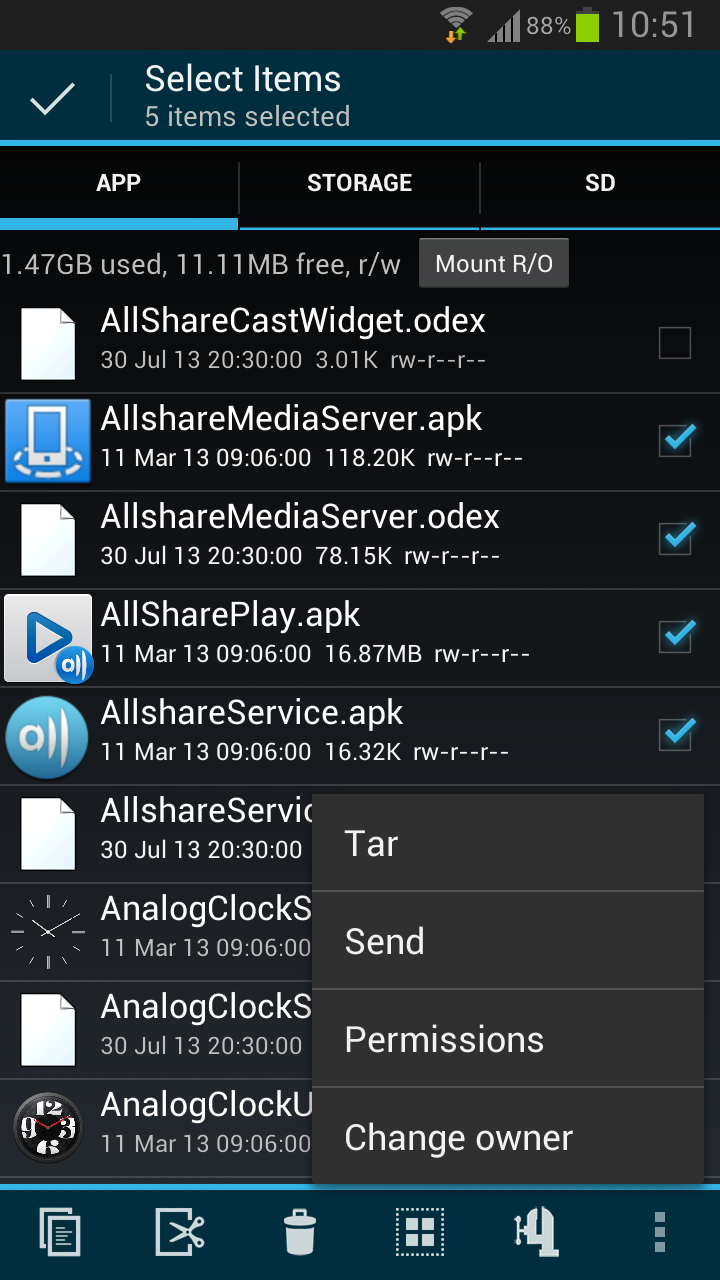Tap the select-all grid icon
Screen dimensions: 720x1280
(420, 1231)
